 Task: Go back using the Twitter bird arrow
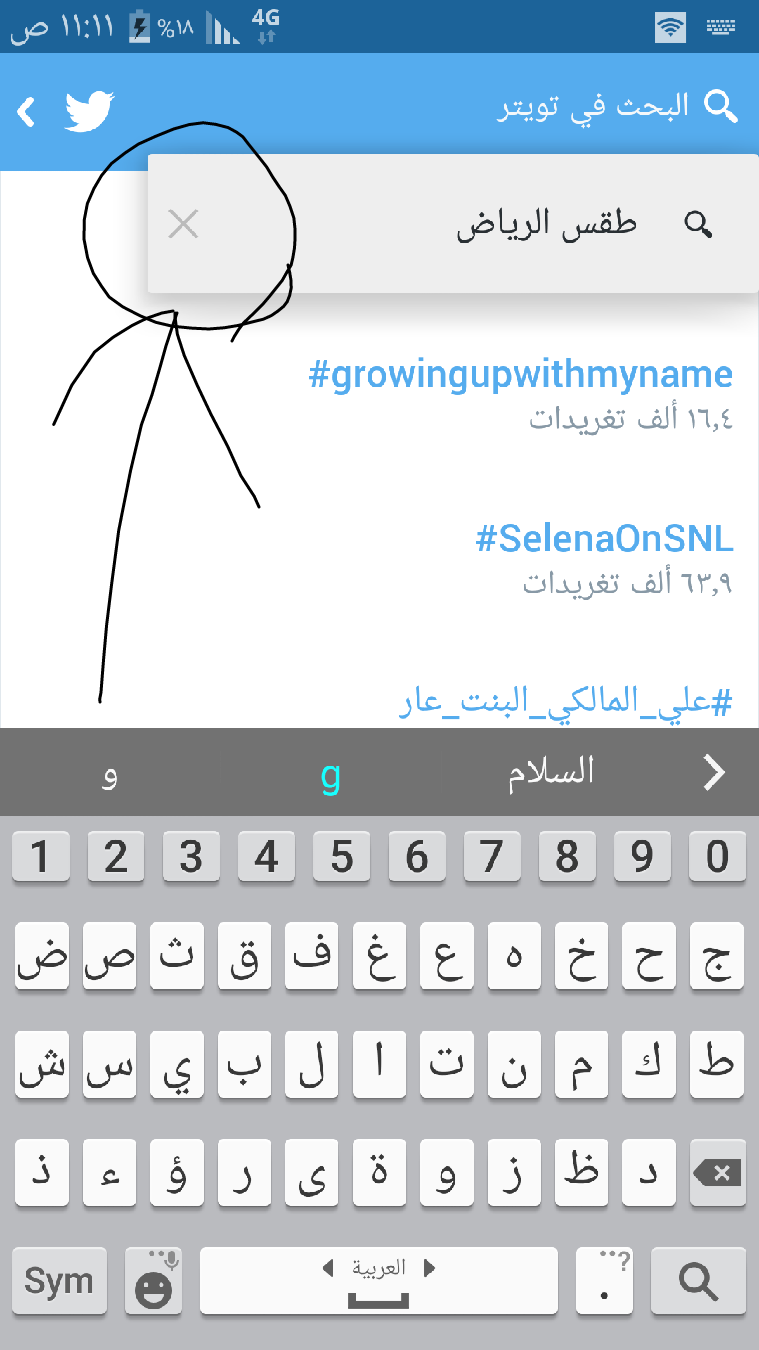coord(67,110)
